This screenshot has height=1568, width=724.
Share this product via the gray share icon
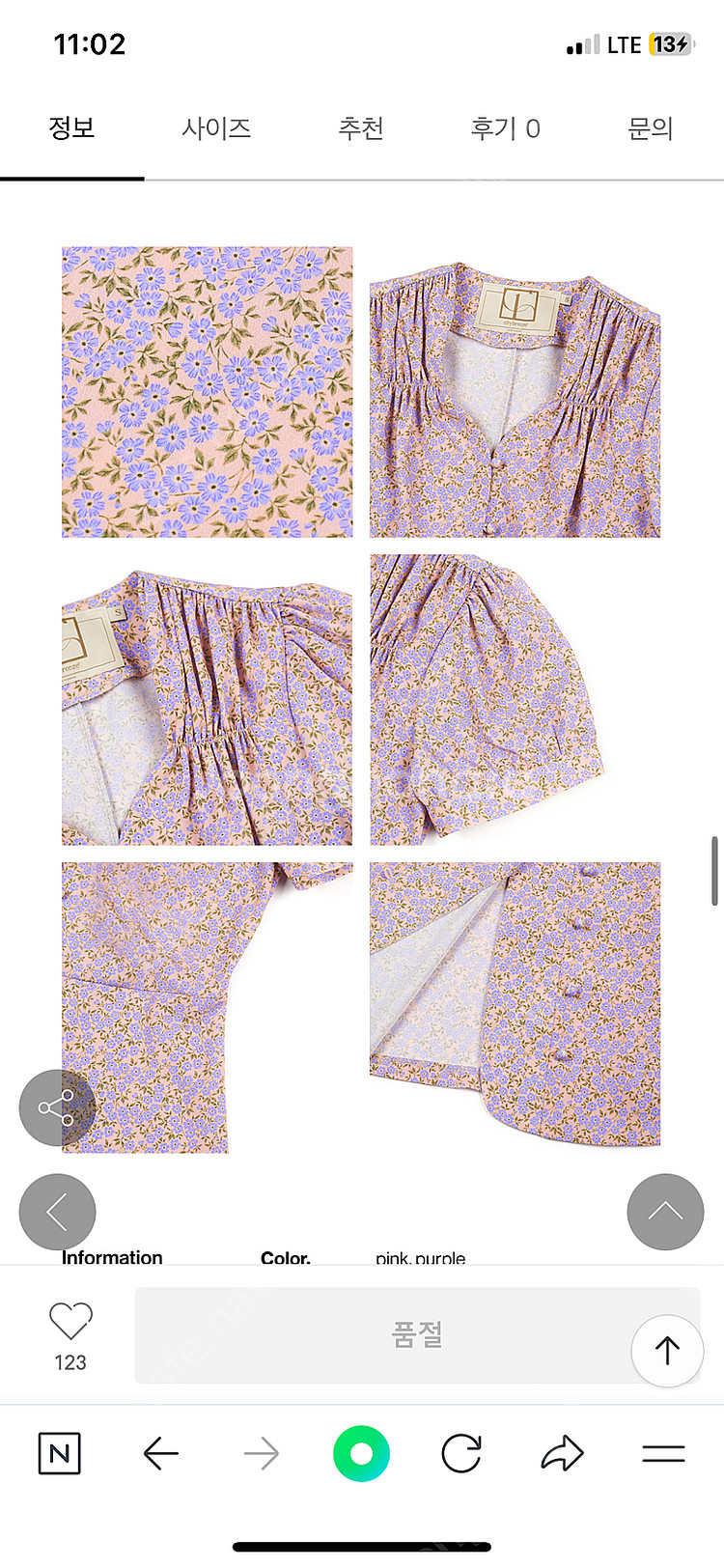click(x=57, y=1107)
